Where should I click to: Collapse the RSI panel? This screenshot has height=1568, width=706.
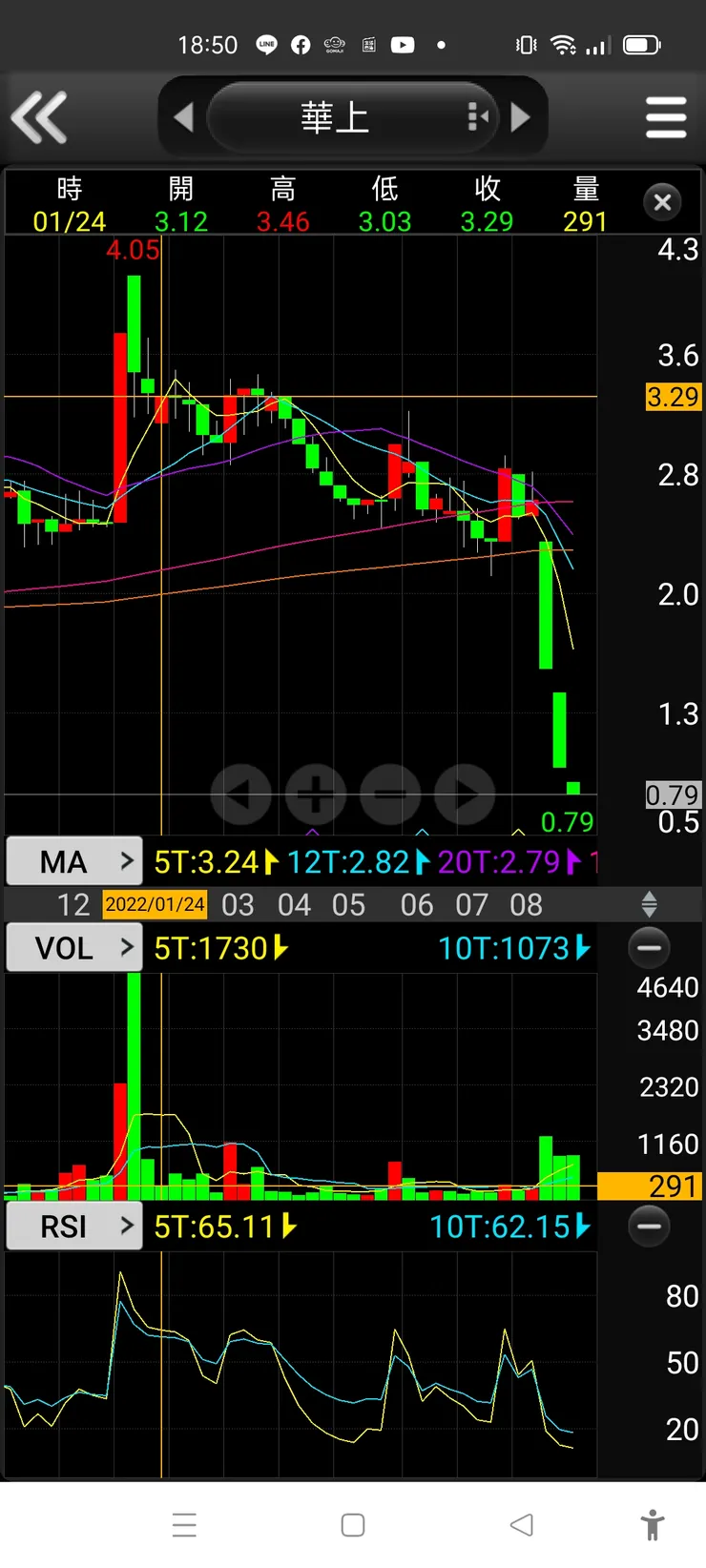click(x=649, y=1226)
